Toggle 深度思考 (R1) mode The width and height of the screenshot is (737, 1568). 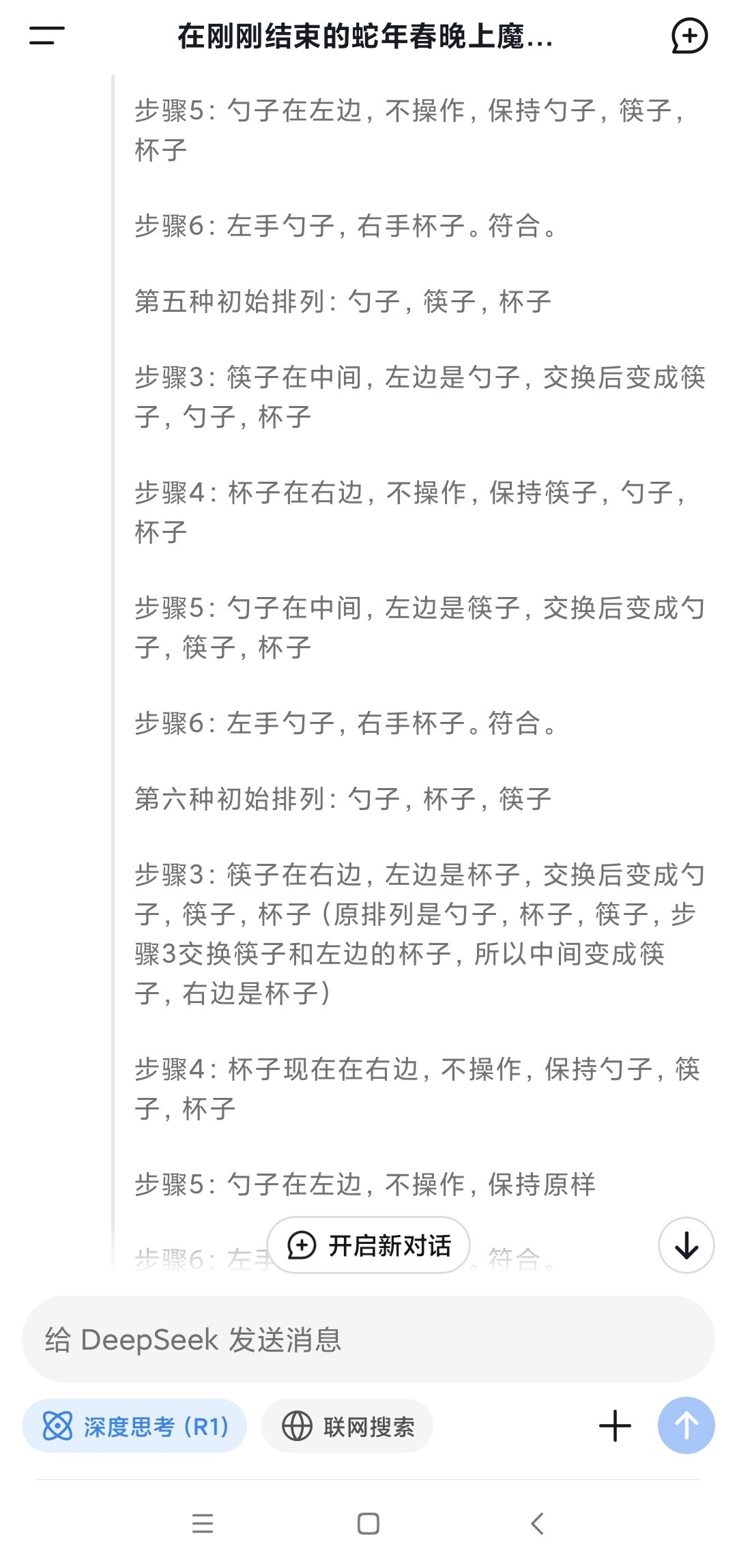pyautogui.click(x=134, y=1426)
